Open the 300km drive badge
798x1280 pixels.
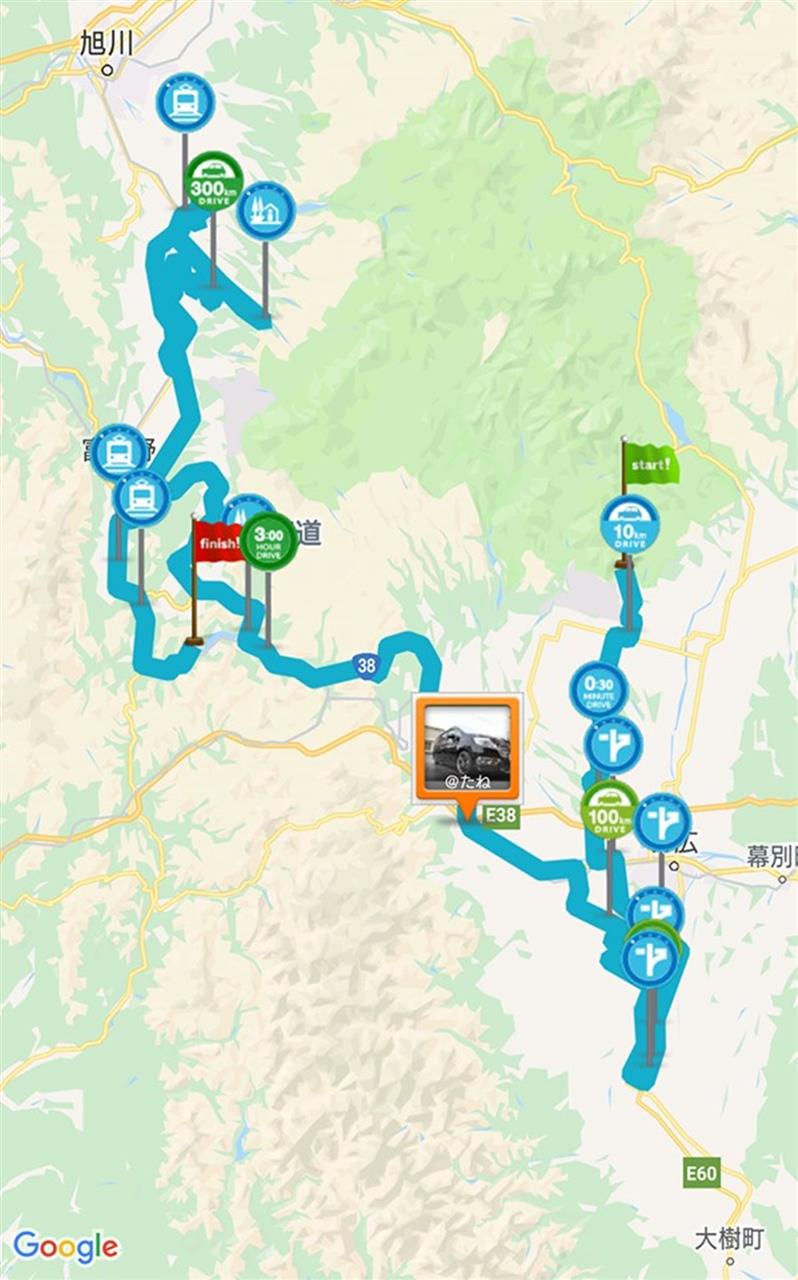(x=215, y=181)
